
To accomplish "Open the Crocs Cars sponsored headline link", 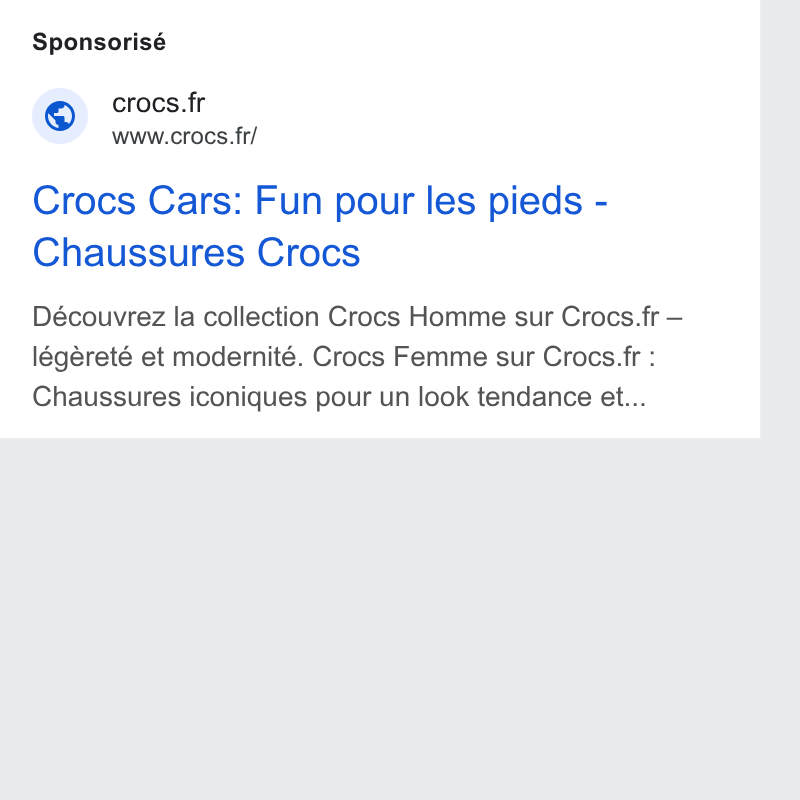I will (320, 226).
